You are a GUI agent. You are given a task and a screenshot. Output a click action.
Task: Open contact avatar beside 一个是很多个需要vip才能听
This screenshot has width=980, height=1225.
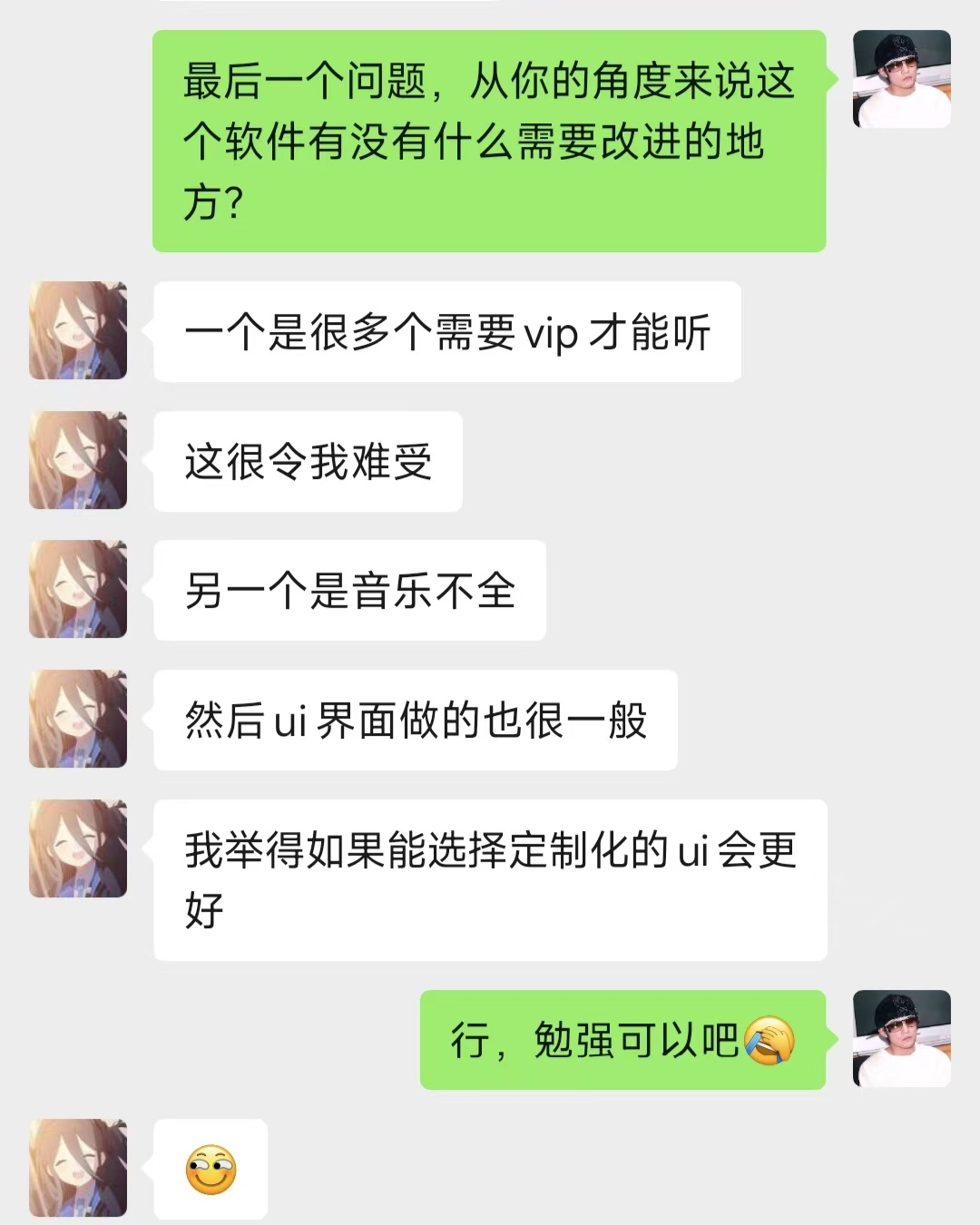[x=78, y=330]
